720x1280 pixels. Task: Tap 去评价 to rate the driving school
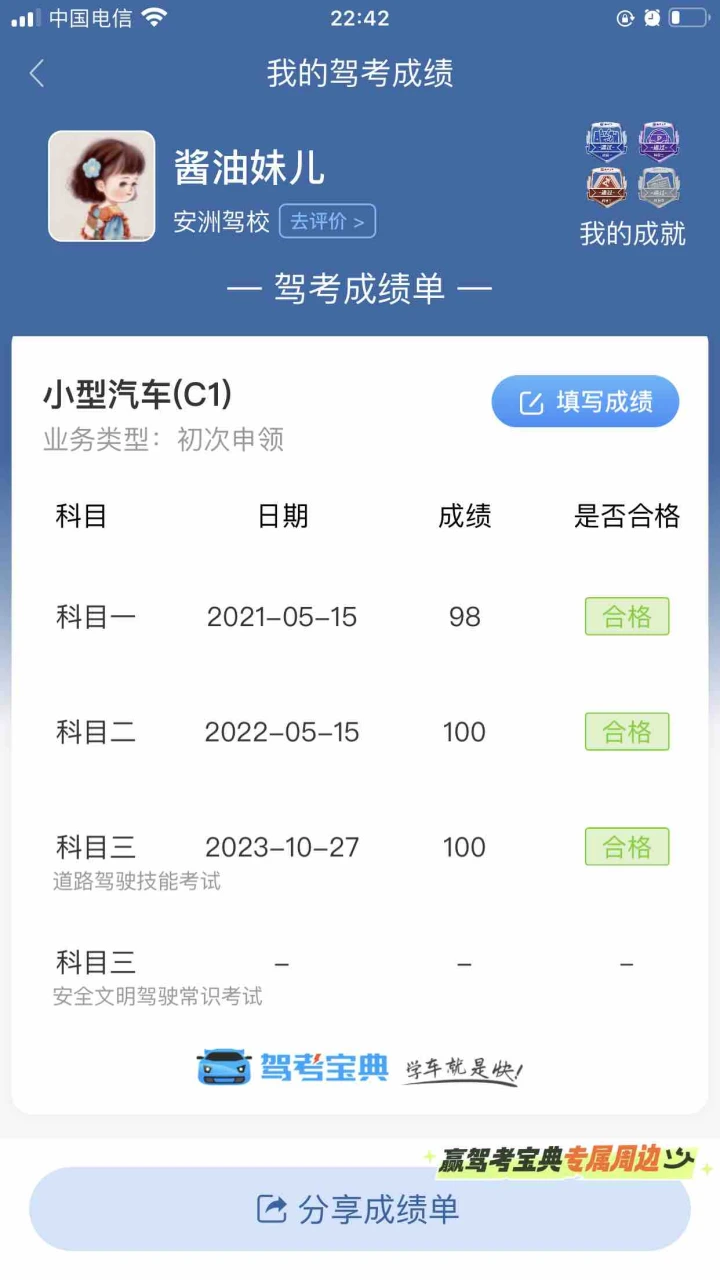tap(327, 221)
